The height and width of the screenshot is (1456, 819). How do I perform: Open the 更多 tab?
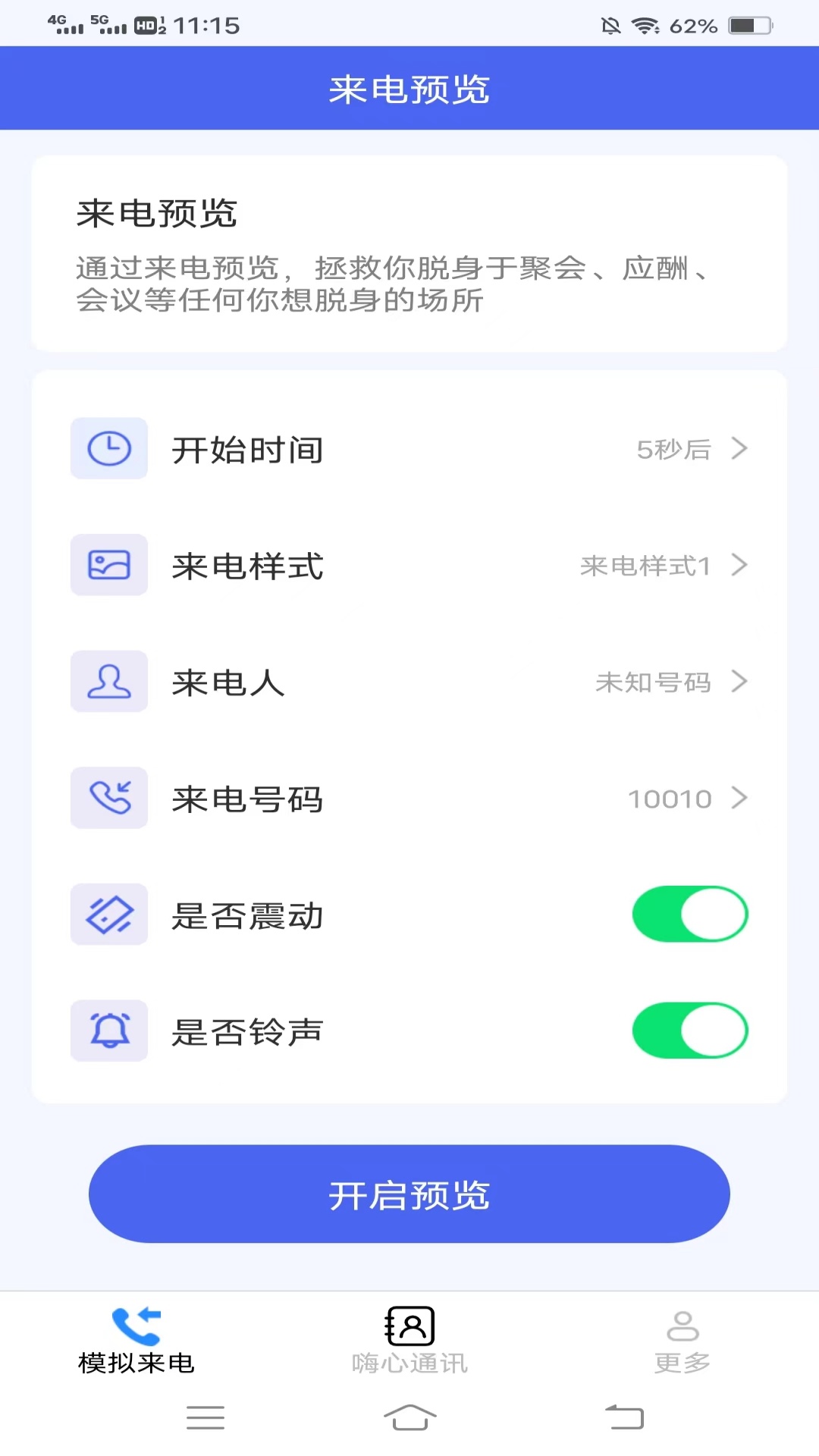pyautogui.click(x=682, y=1341)
